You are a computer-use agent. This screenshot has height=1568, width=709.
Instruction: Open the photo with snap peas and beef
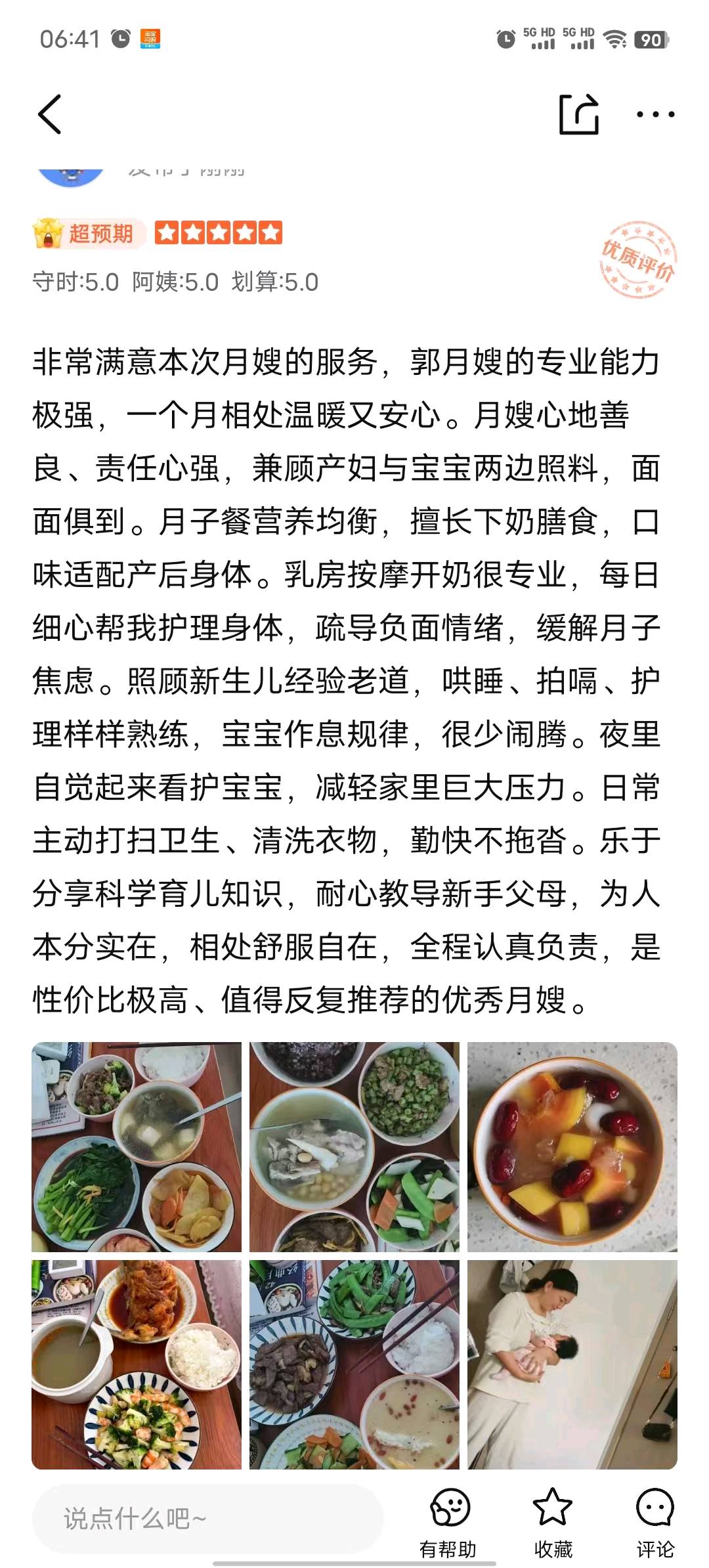click(x=354, y=1364)
